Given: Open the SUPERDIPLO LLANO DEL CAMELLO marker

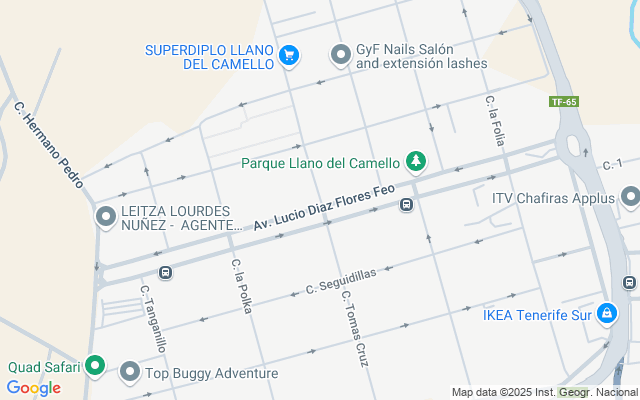Looking at the screenshot, I should tap(289, 55).
